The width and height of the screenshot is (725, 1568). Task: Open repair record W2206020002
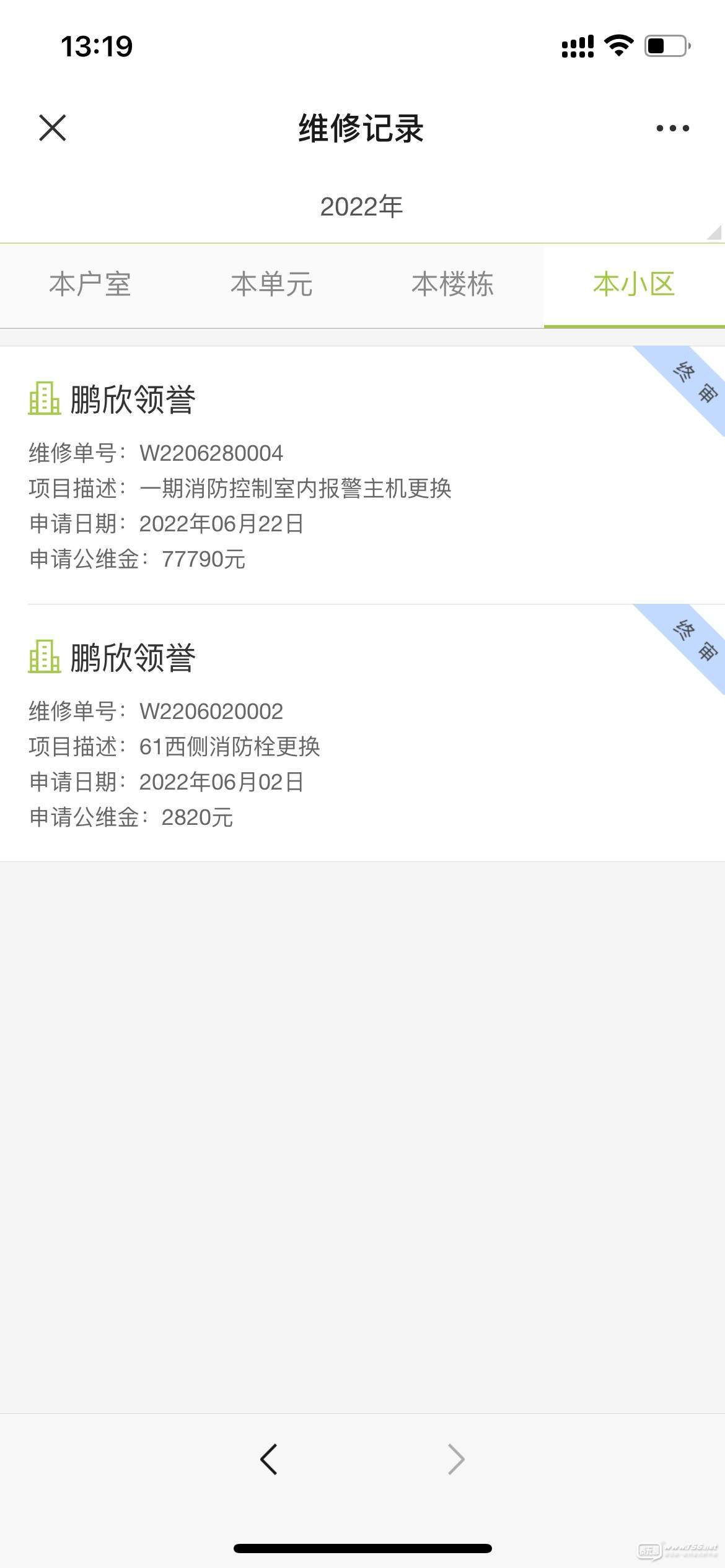pyautogui.click(x=362, y=733)
